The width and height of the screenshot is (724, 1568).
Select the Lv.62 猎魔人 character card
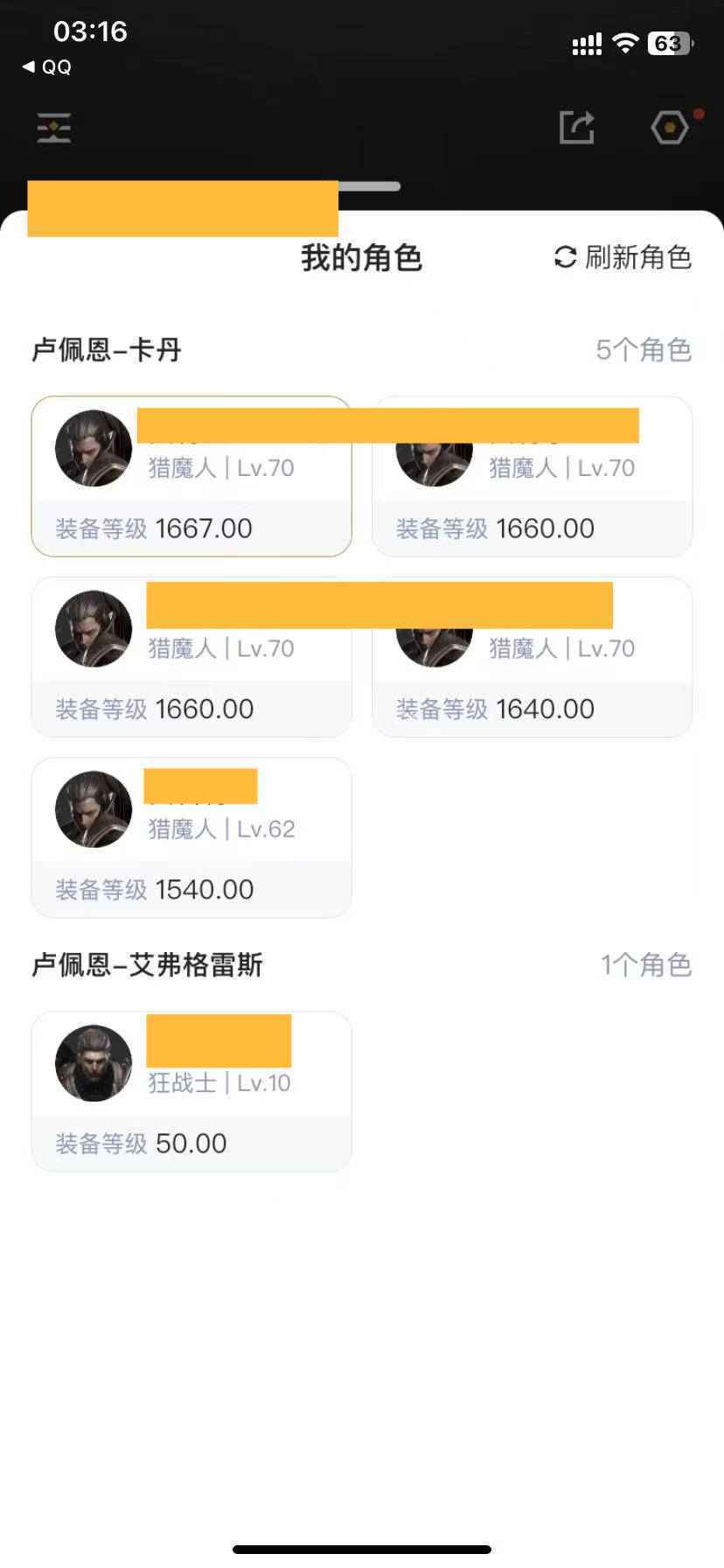pyautogui.click(x=191, y=837)
